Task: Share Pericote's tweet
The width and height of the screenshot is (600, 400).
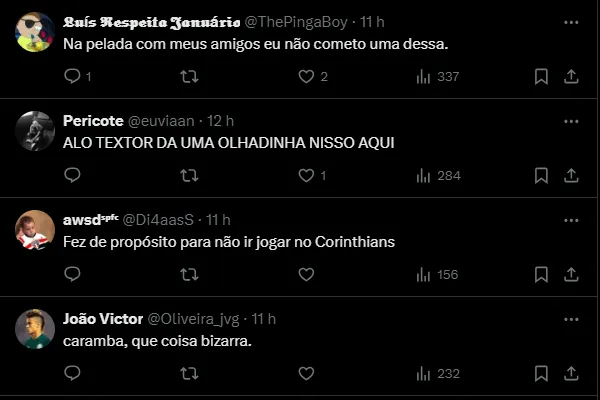Action: tap(571, 175)
